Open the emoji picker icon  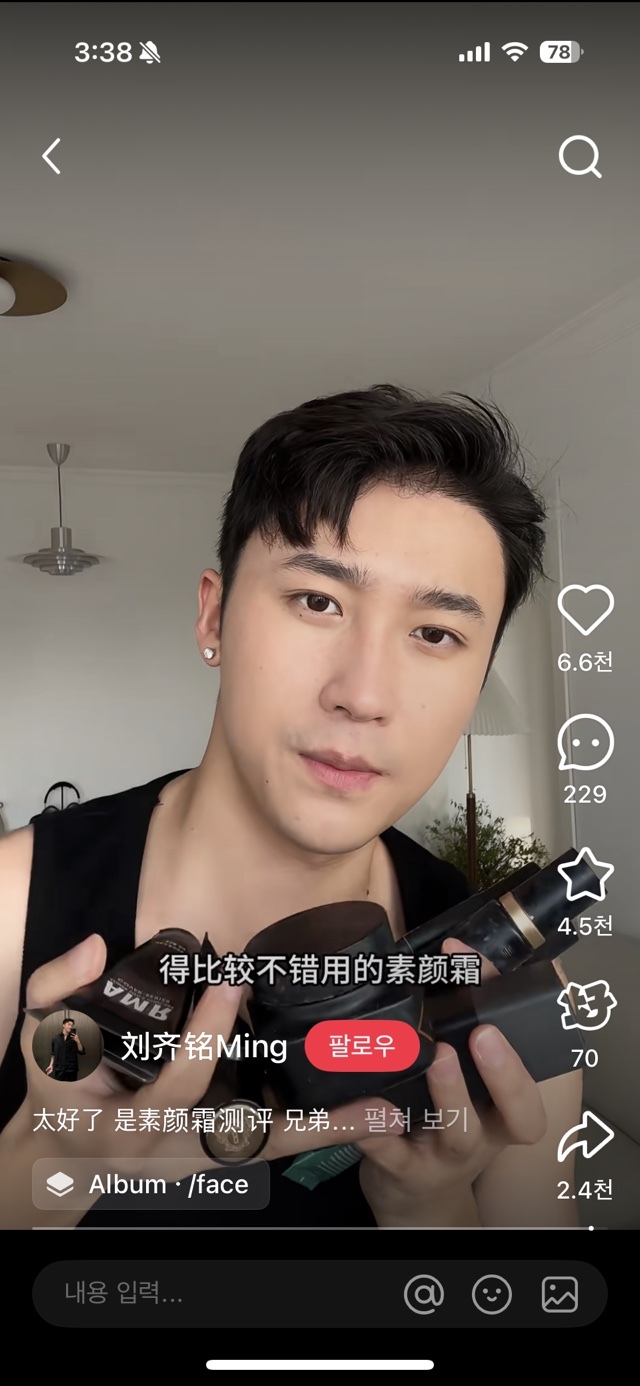pyautogui.click(x=492, y=1294)
